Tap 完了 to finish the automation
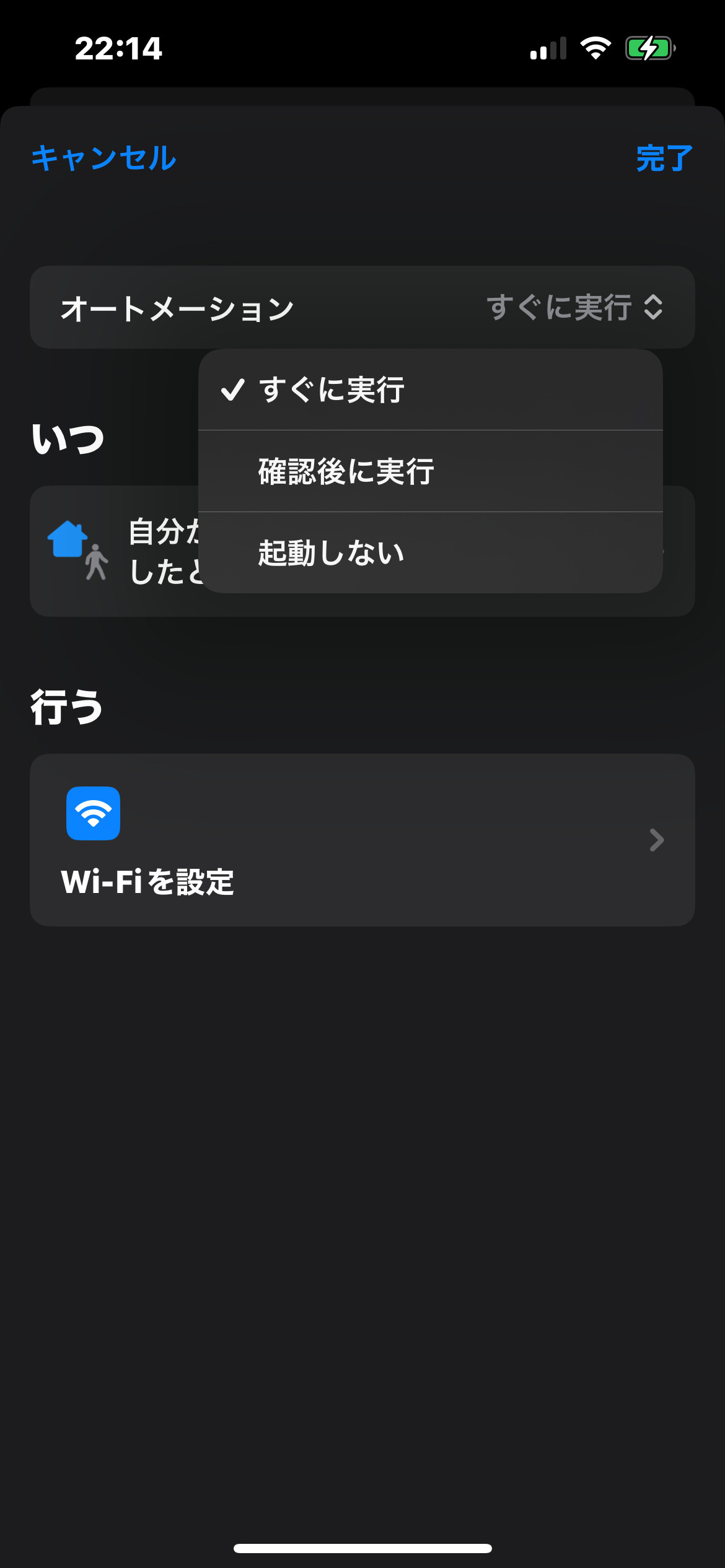The width and height of the screenshot is (725, 1568). coord(664,158)
